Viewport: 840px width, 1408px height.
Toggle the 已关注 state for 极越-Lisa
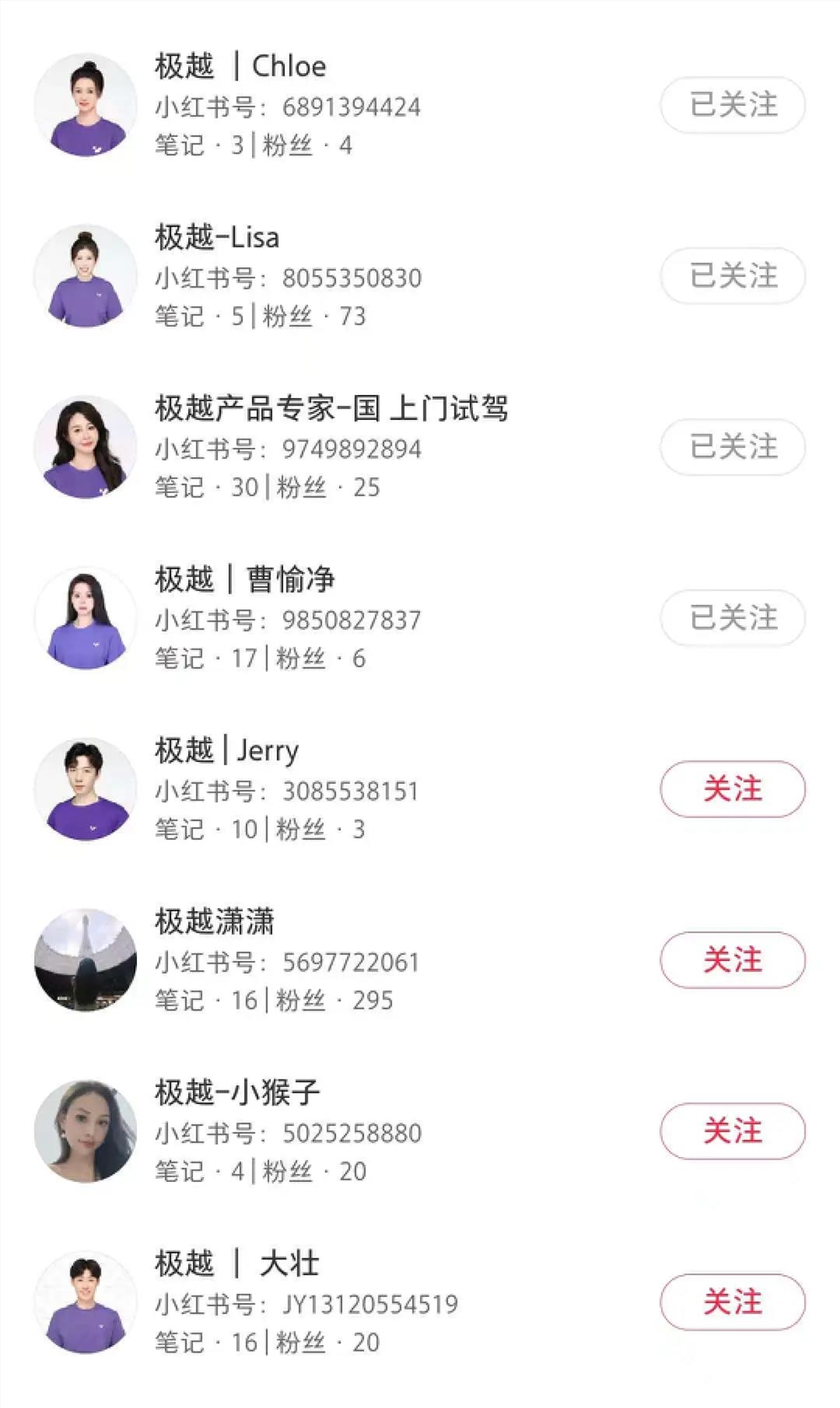pyautogui.click(x=732, y=276)
